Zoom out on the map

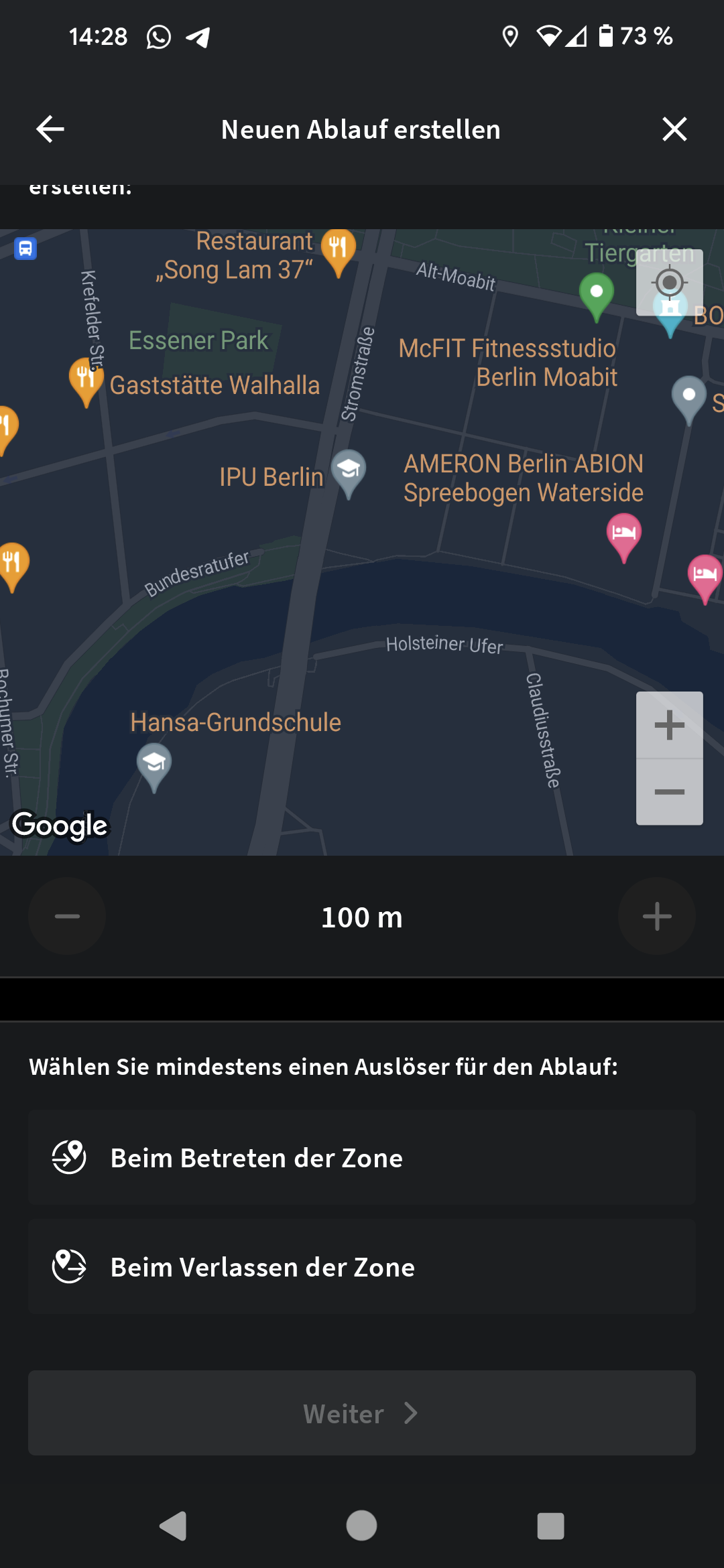(669, 792)
